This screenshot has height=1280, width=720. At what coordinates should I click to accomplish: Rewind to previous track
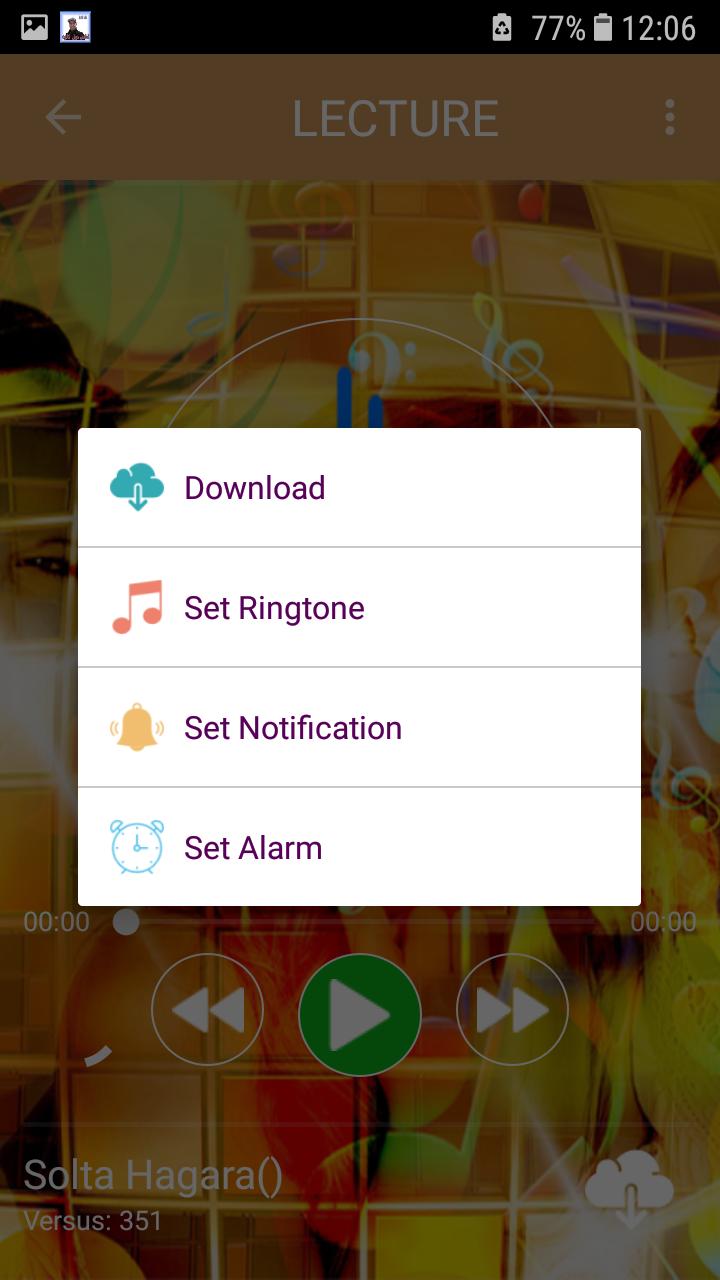pos(207,1010)
